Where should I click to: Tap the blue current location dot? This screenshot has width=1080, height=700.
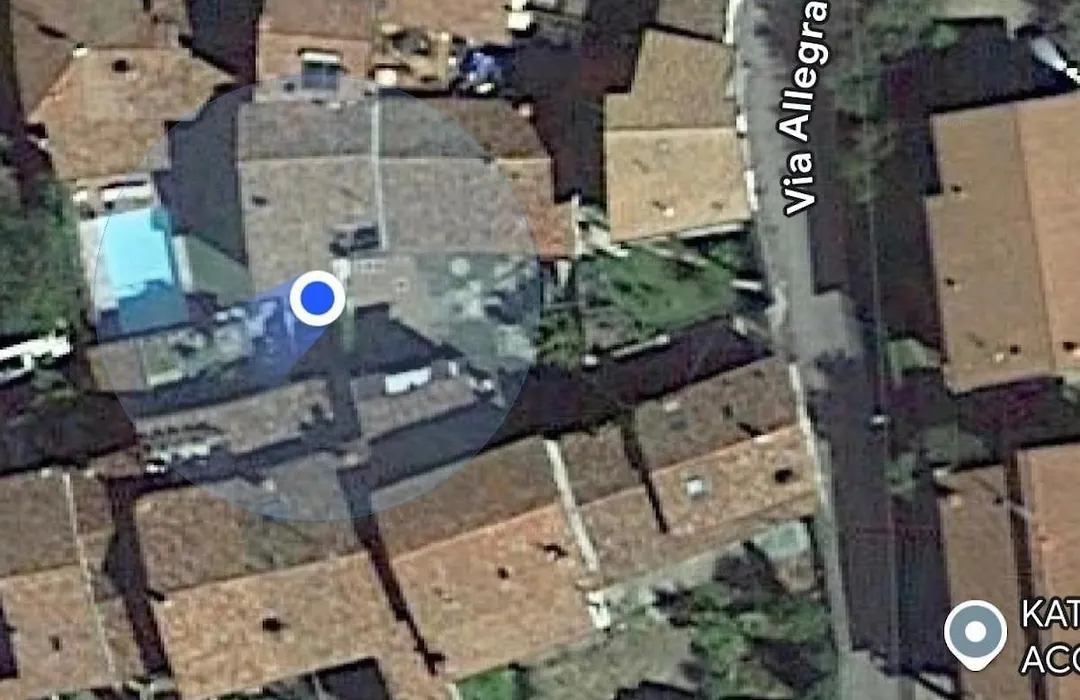(318, 298)
